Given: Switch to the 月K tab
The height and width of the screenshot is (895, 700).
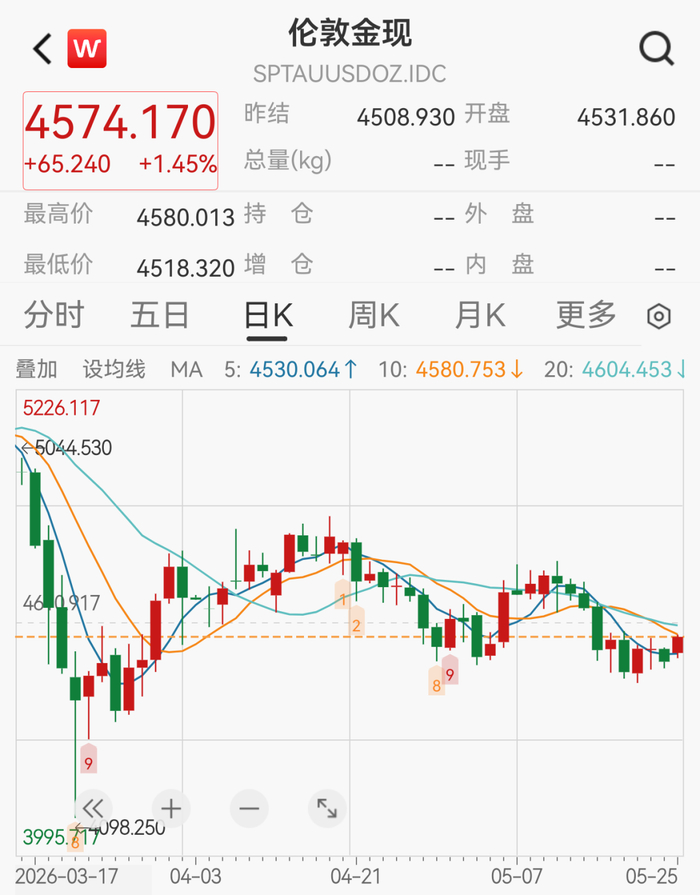Looking at the screenshot, I should click(x=480, y=315).
